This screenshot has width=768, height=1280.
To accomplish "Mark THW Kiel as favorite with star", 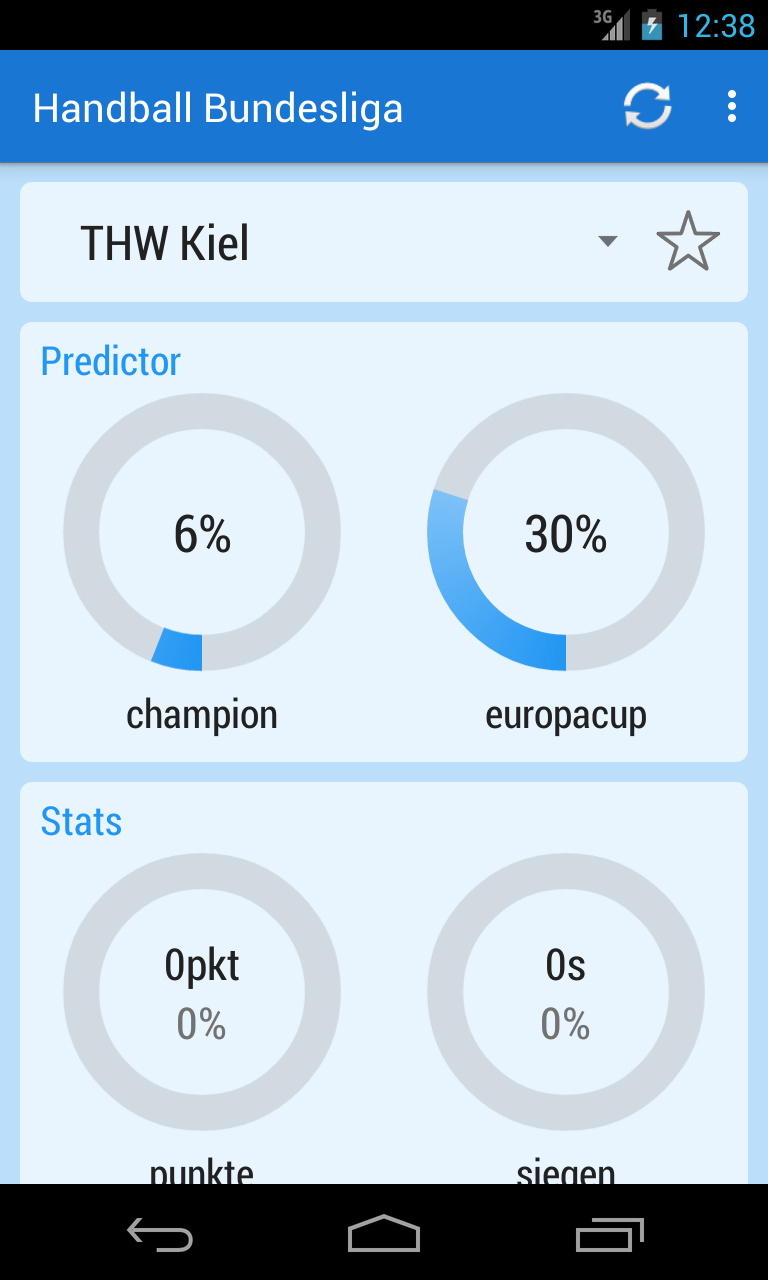I will point(688,242).
